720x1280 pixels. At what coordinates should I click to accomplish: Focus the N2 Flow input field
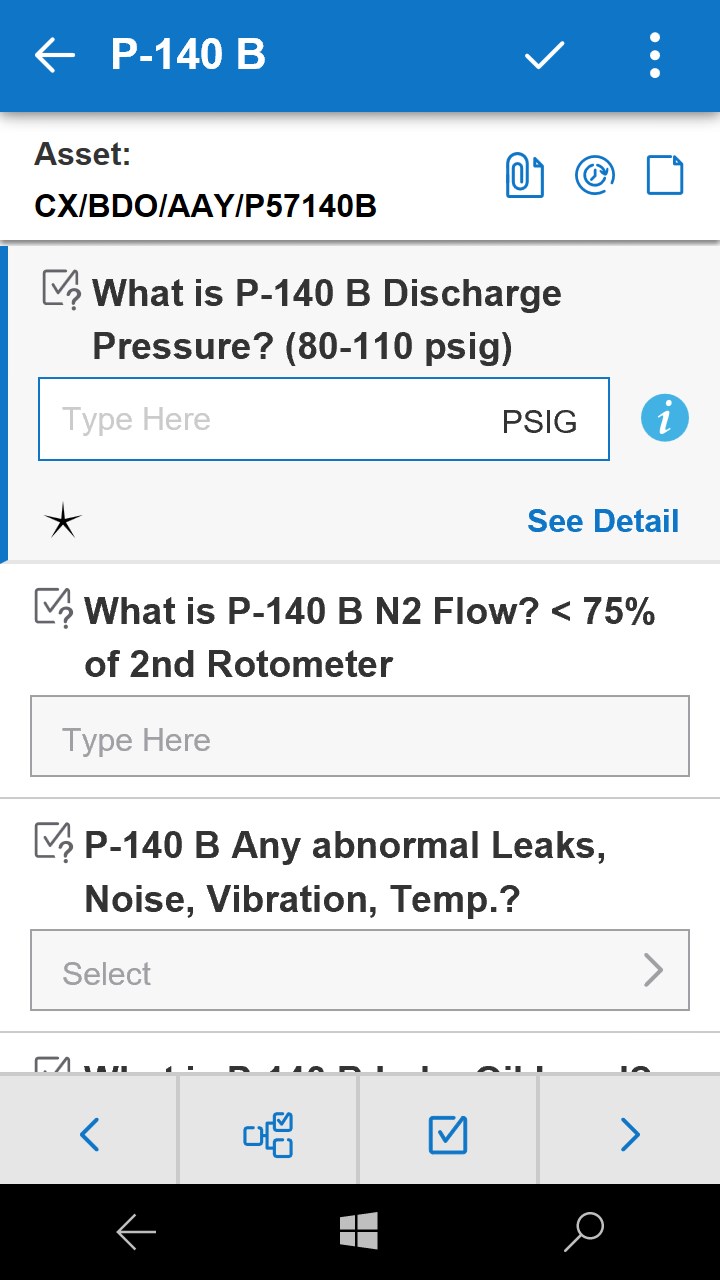click(360, 737)
